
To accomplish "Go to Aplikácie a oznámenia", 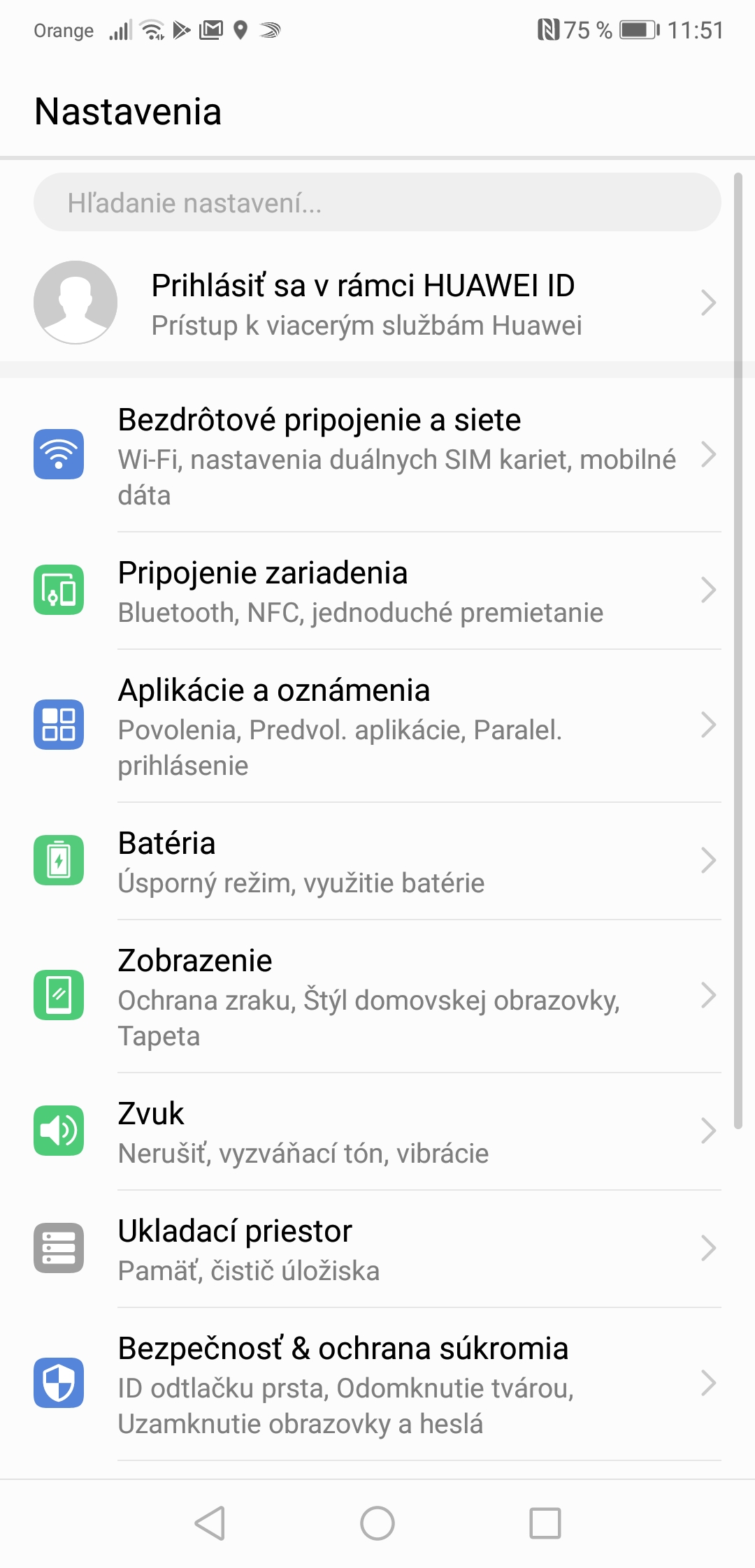I will pyautogui.click(x=377, y=726).
